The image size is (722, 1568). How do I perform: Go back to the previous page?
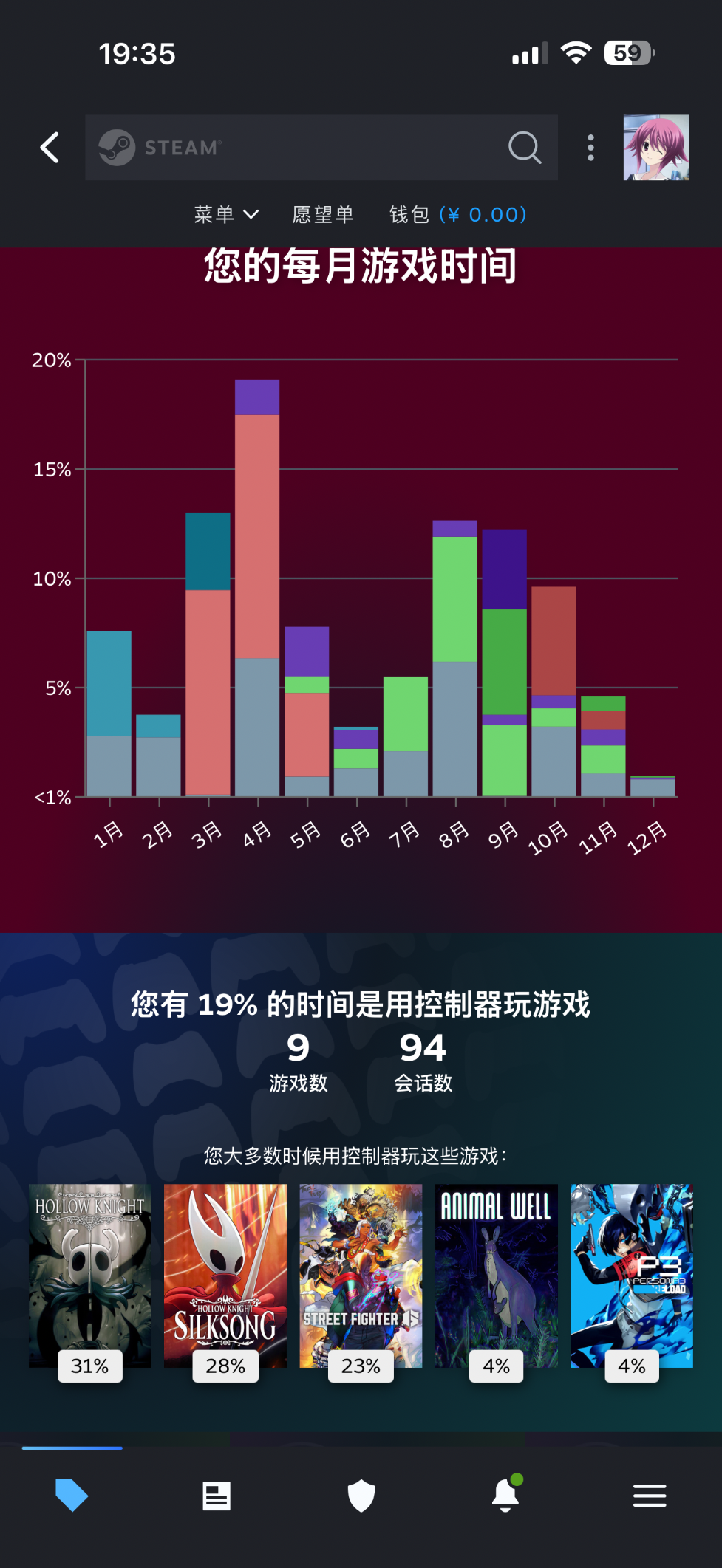point(50,148)
